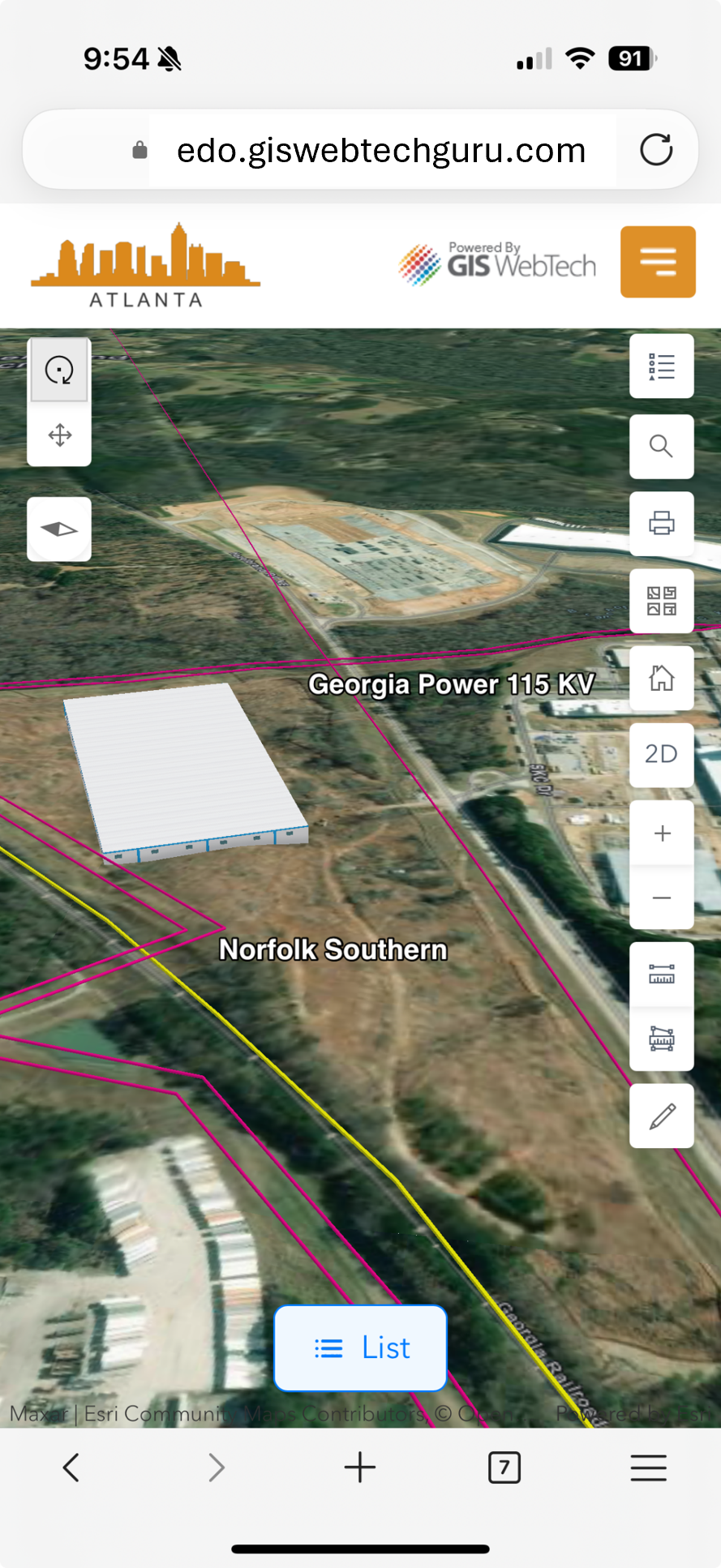Screen dimensions: 721x1568
Task: Return to the home map extent
Action: tap(661, 678)
